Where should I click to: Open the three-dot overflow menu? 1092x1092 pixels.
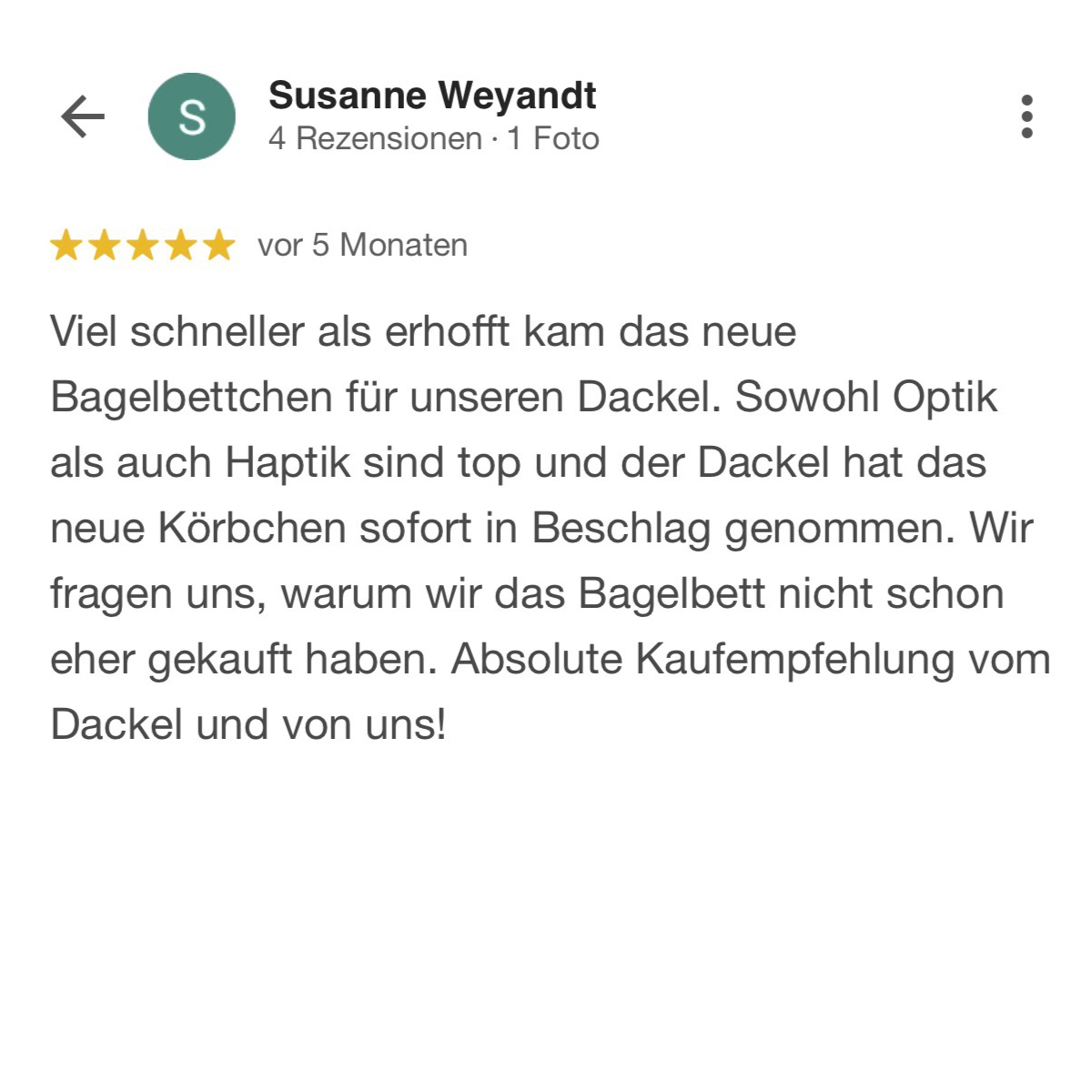pyautogui.click(x=1026, y=117)
